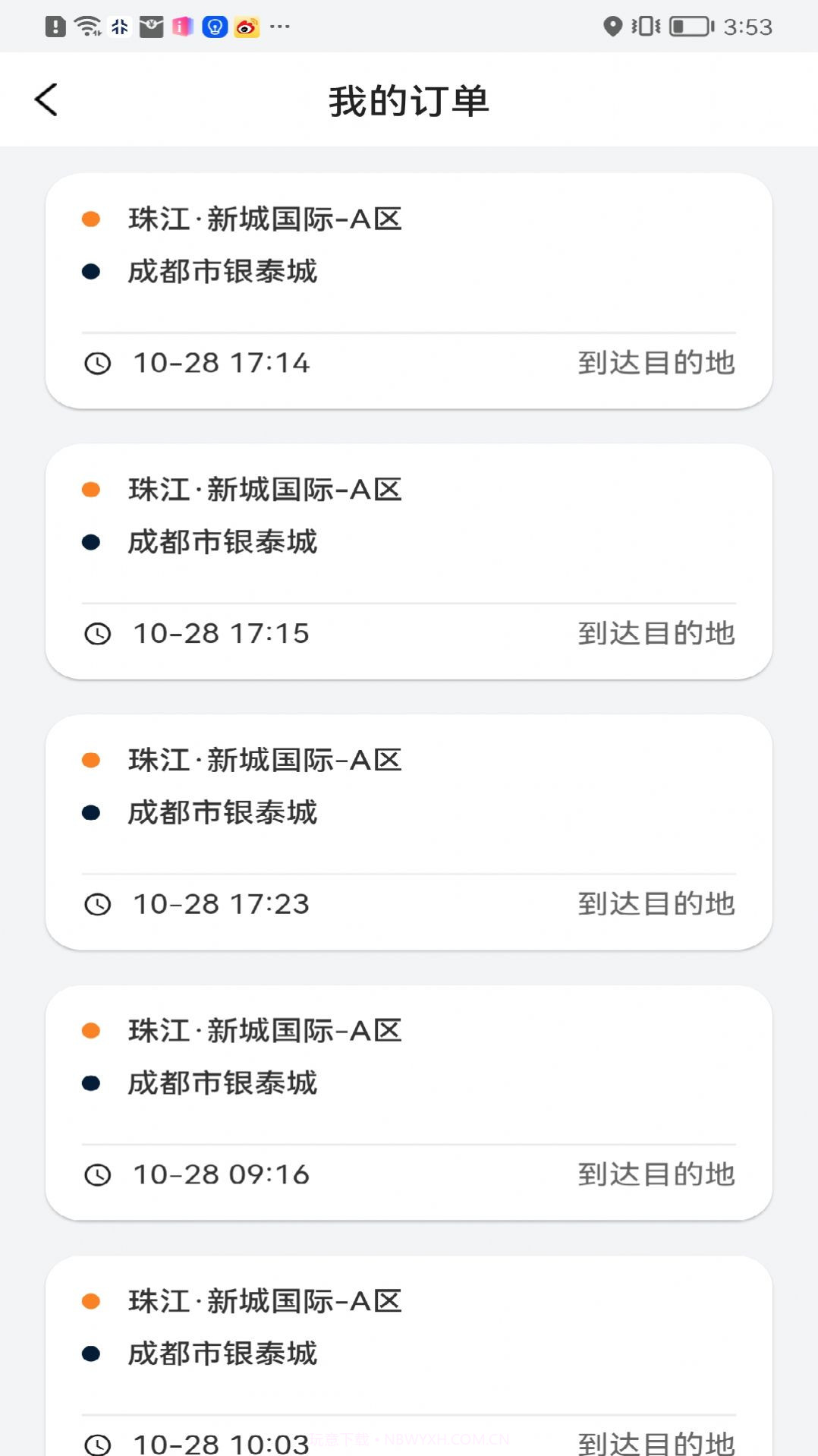
Task: Expand the ellipsis menu in the status bar
Action: click(x=279, y=28)
